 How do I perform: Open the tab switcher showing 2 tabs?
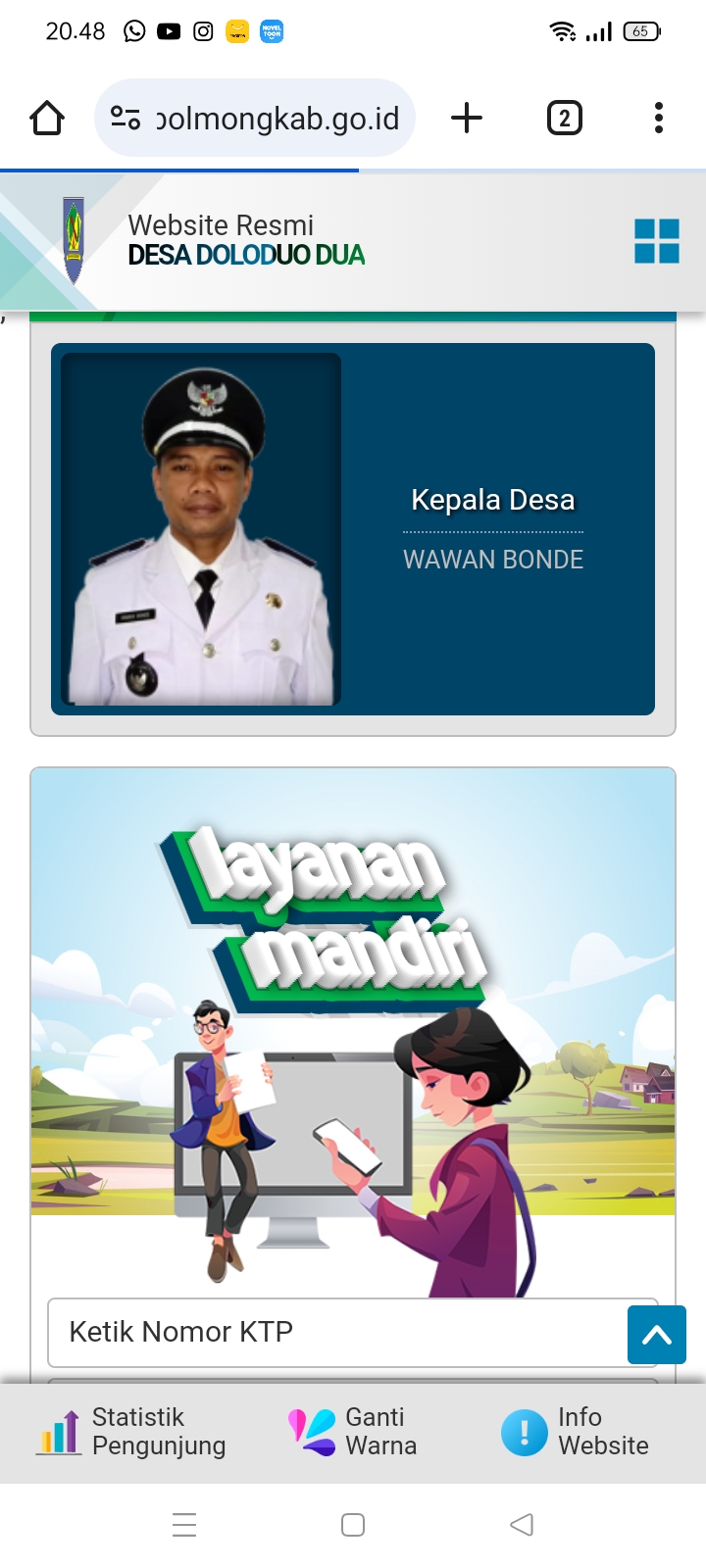564,119
